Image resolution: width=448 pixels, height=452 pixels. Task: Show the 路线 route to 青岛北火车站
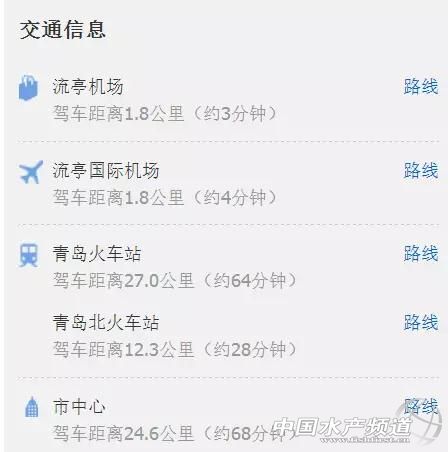click(421, 322)
